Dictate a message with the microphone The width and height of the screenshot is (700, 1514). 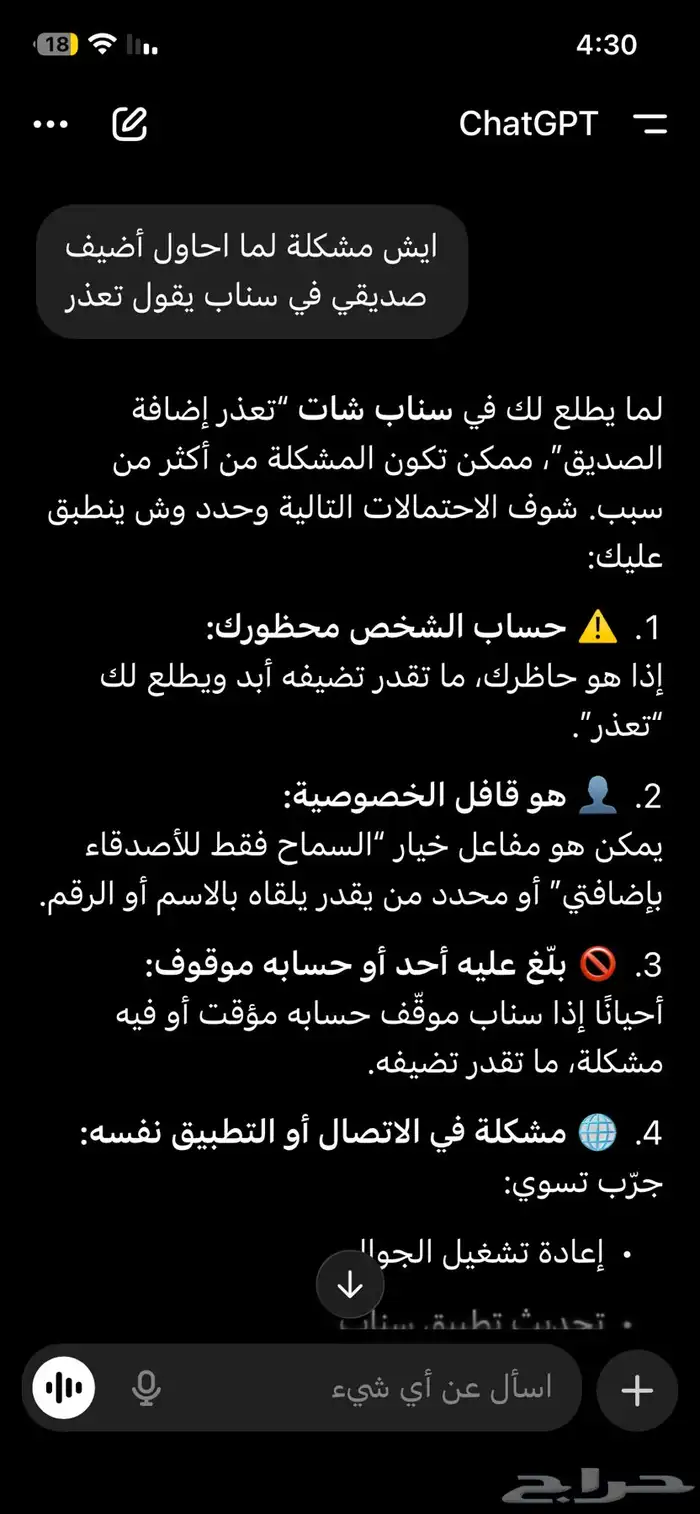tap(146, 1388)
